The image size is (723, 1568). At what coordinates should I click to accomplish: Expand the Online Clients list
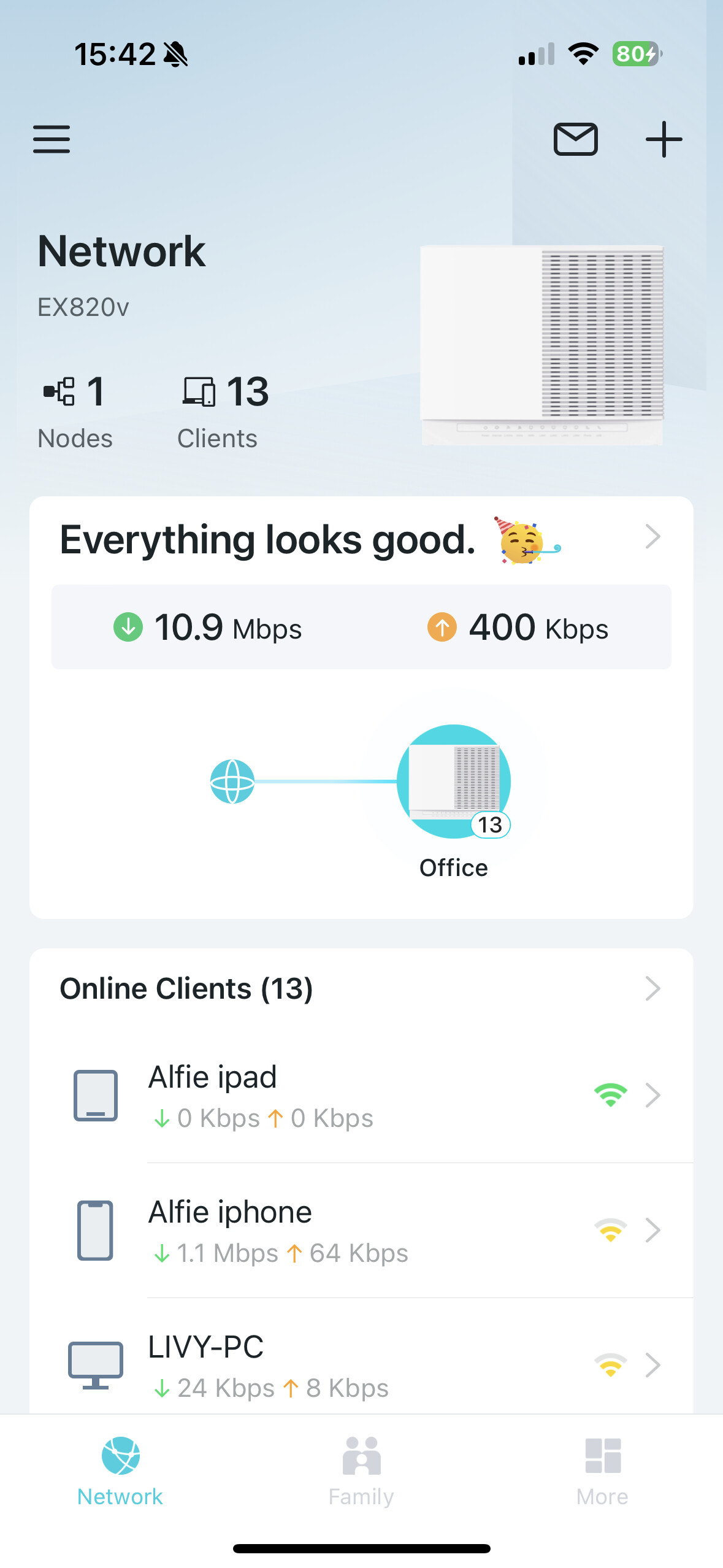tap(361, 988)
